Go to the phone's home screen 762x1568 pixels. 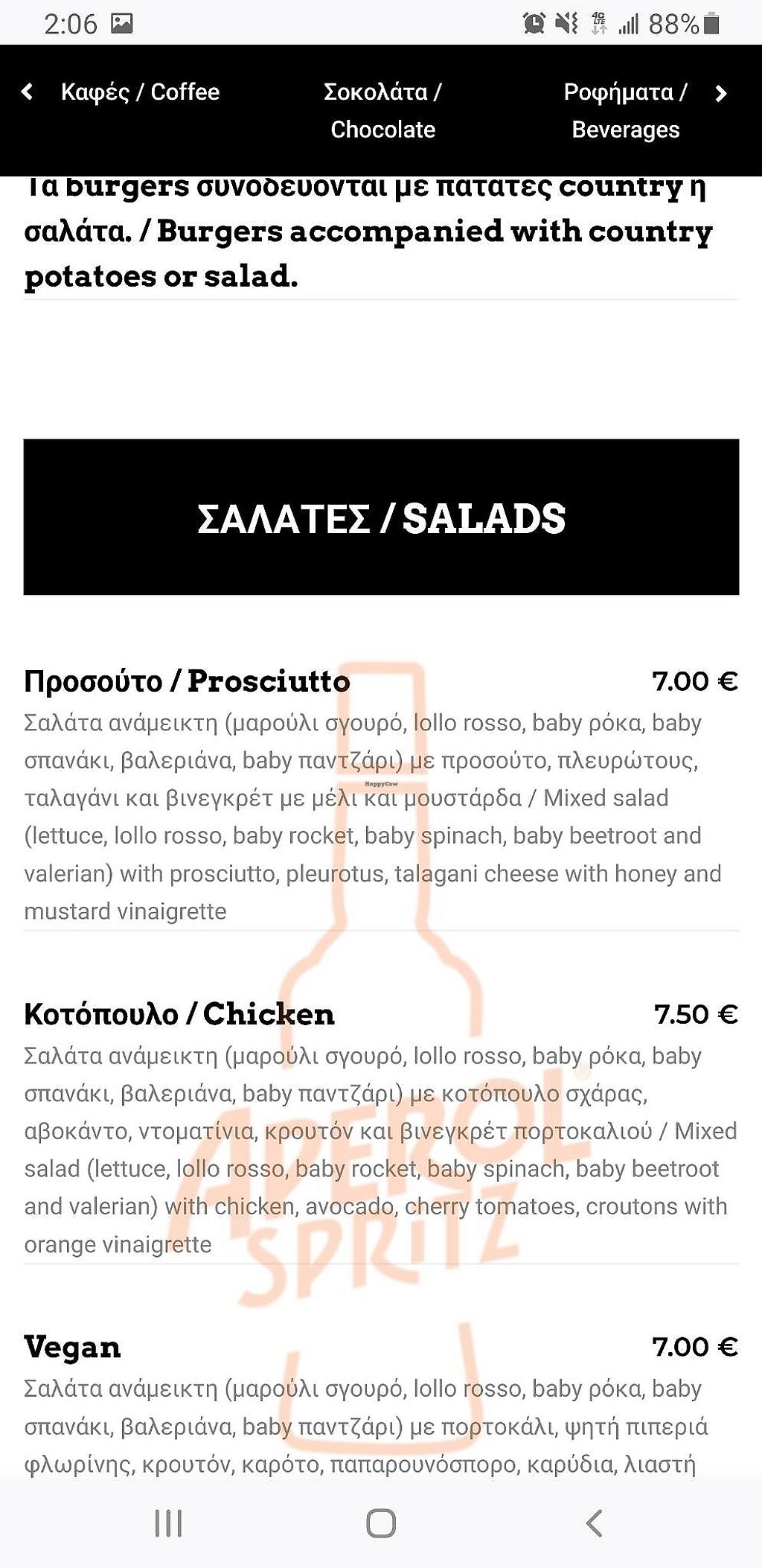[381, 1523]
